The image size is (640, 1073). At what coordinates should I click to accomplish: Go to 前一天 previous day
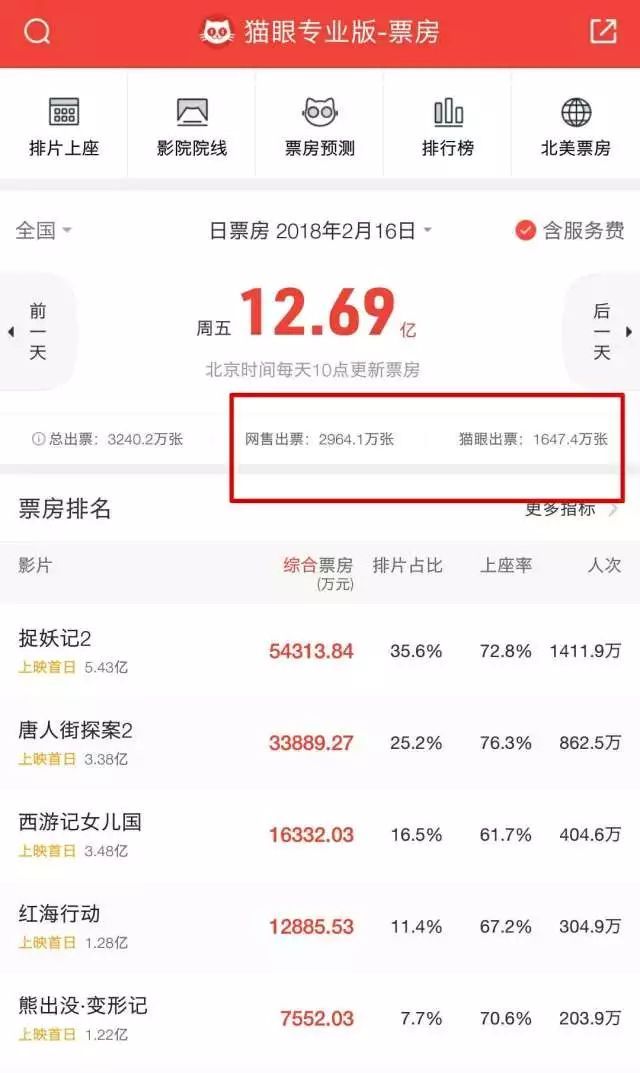click(x=37, y=332)
